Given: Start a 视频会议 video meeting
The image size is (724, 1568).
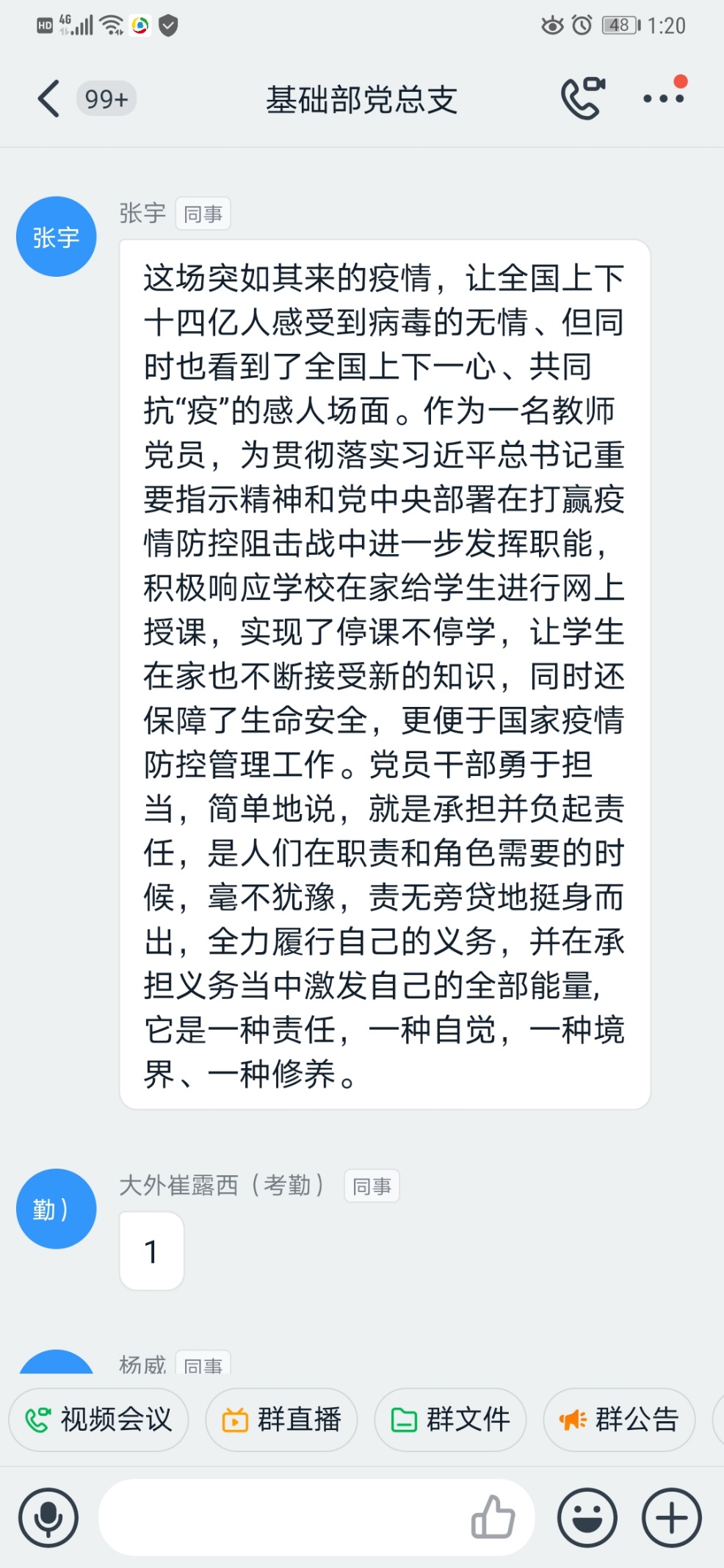Looking at the screenshot, I should click(x=98, y=1420).
